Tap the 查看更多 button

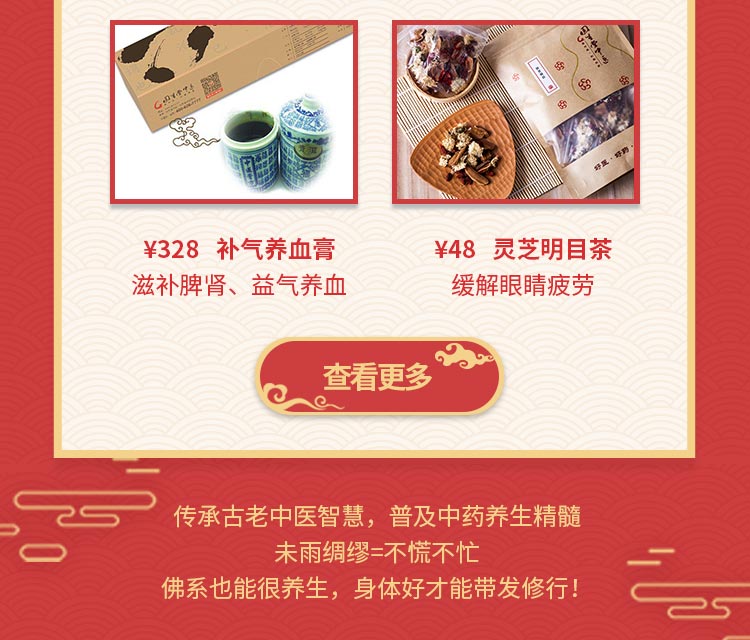(378, 377)
